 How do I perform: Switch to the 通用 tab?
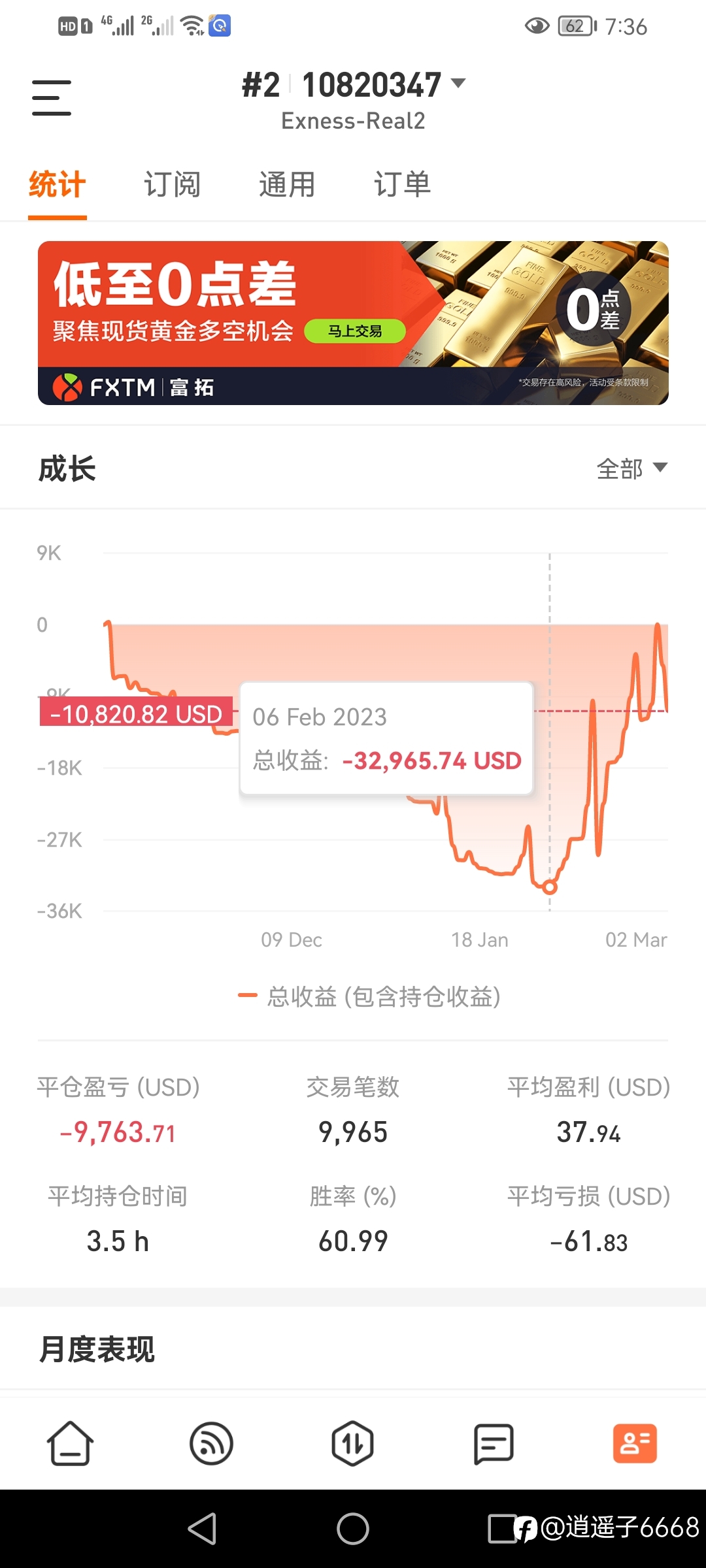[x=287, y=184]
